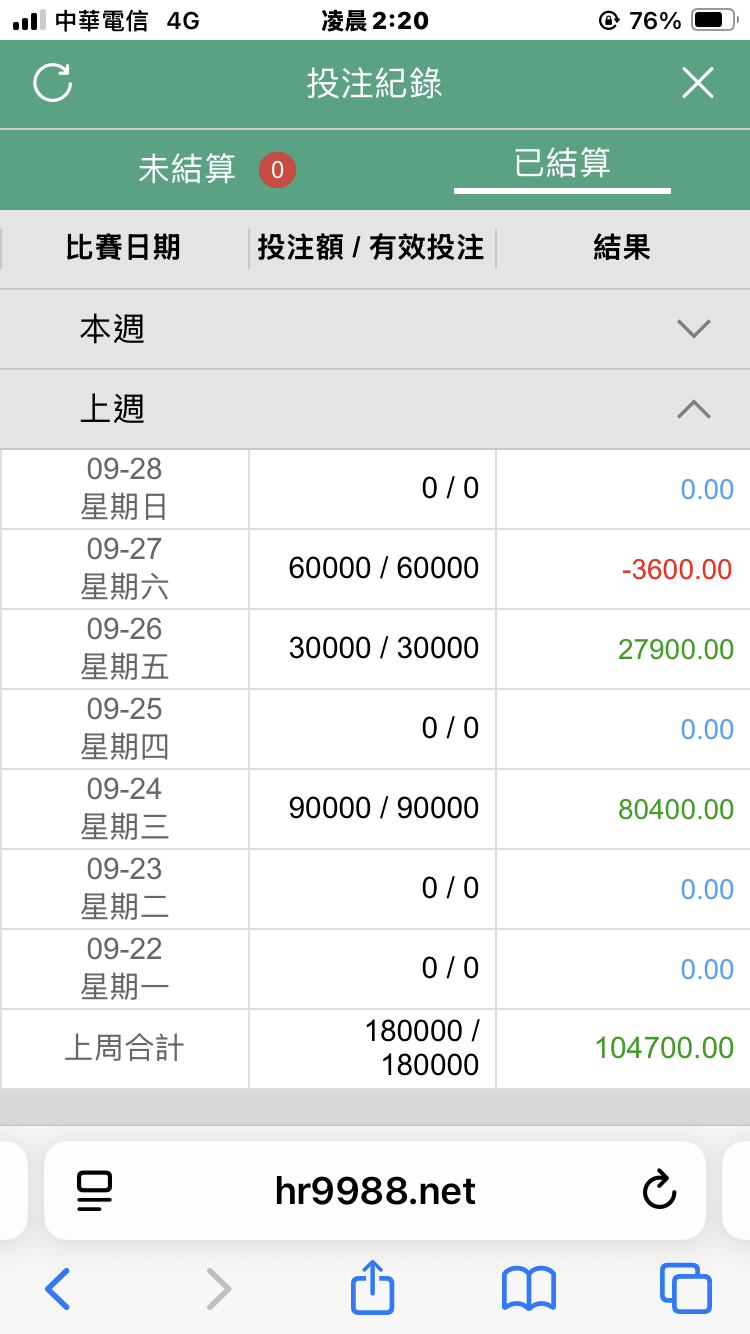
Task: Open Safari bookmarks
Action: [528, 1288]
